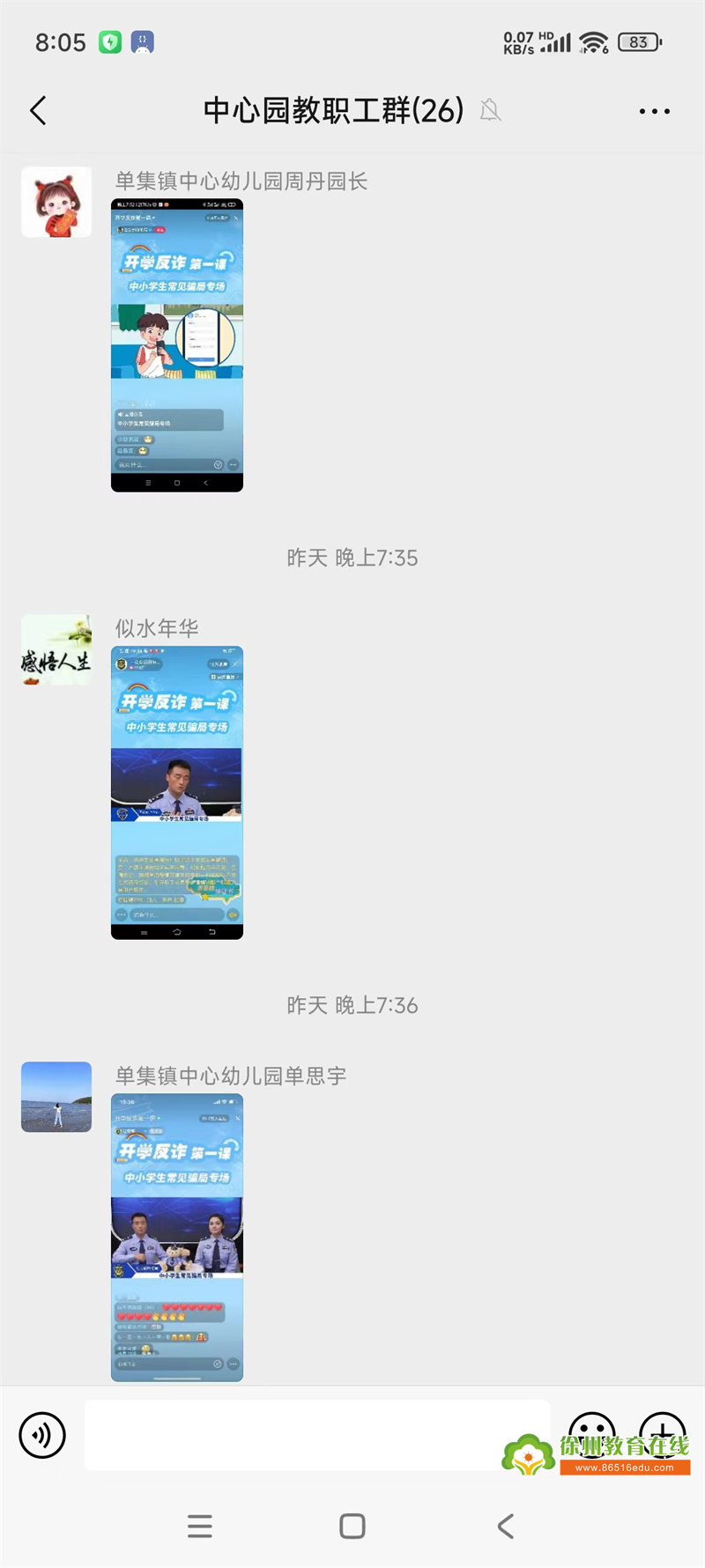
Task: View 似水年华's profile avatar
Action: pos(56,649)
